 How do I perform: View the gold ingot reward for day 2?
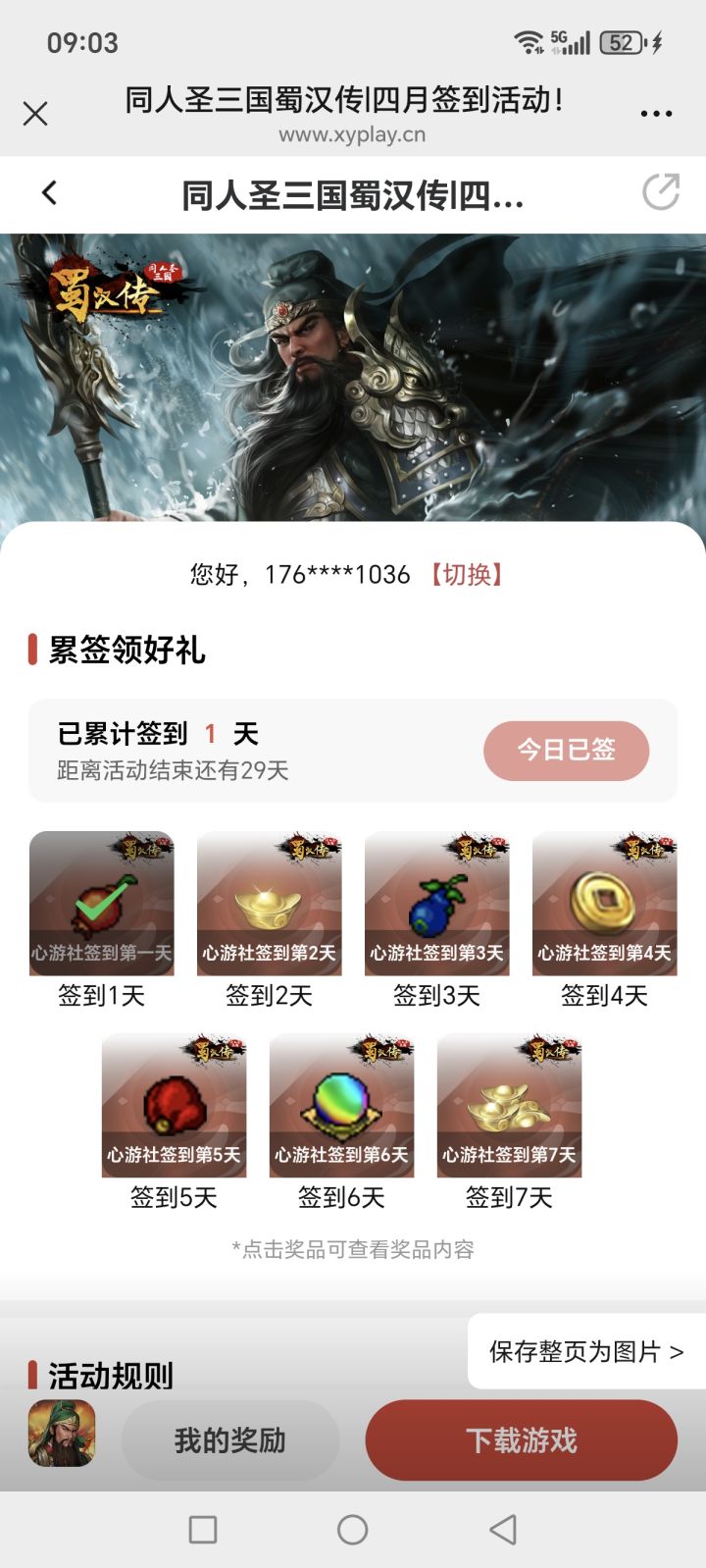(x=269, y=903)
